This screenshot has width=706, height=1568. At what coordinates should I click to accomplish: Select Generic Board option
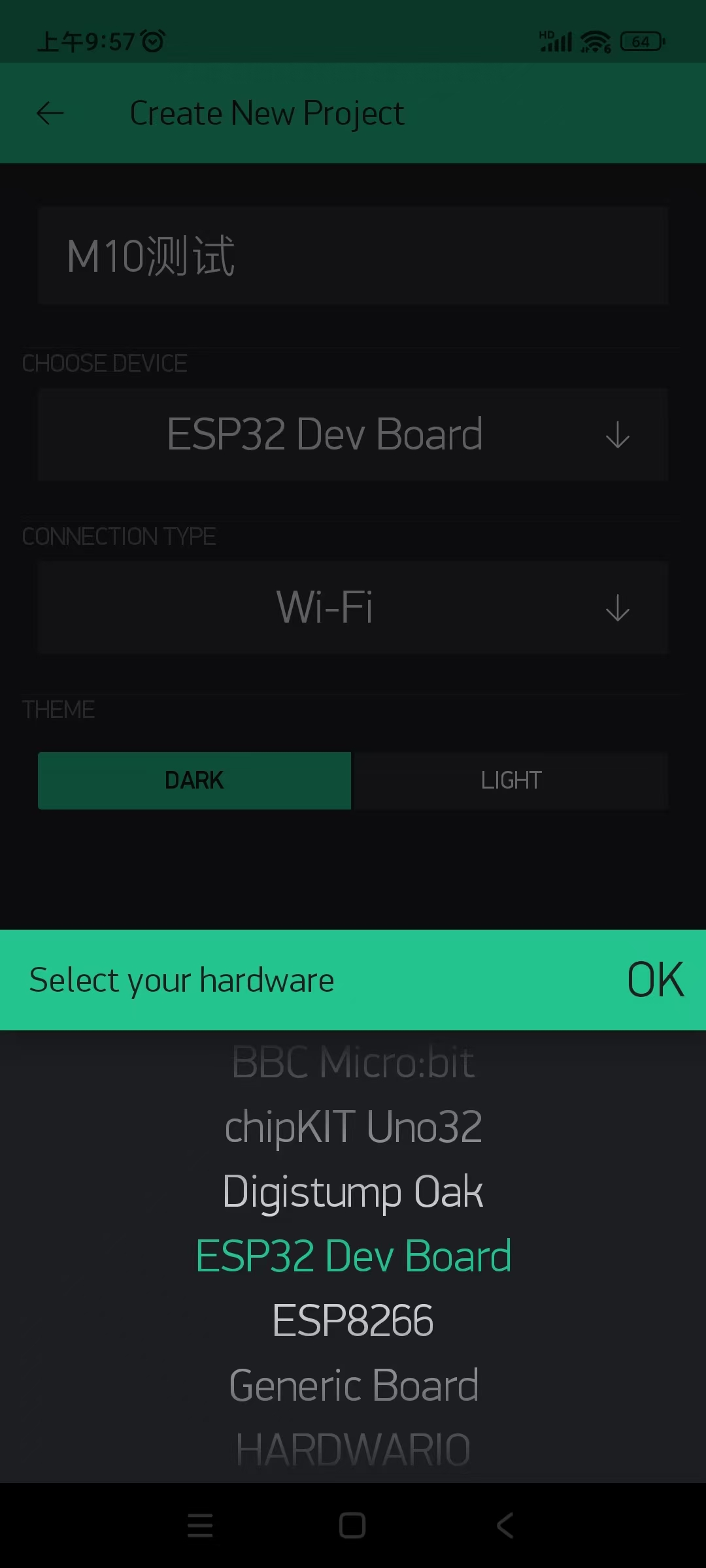(353, 1385)
